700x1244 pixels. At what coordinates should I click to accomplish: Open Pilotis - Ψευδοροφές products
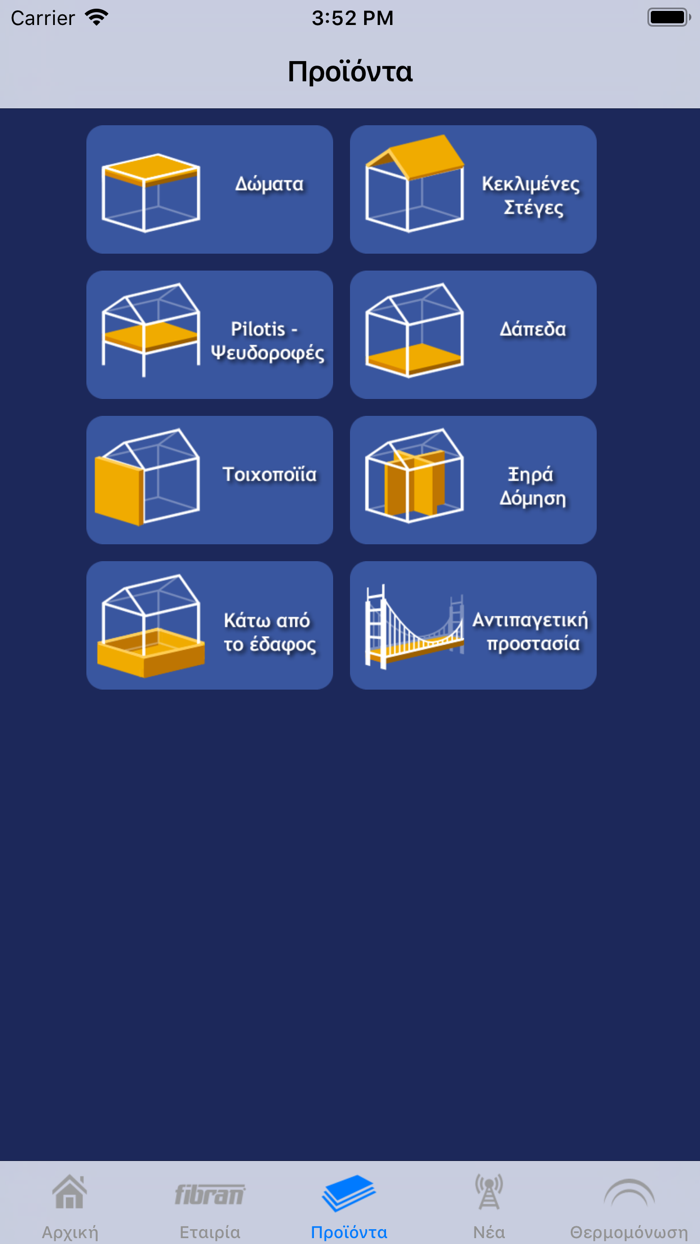pos(209,334)
